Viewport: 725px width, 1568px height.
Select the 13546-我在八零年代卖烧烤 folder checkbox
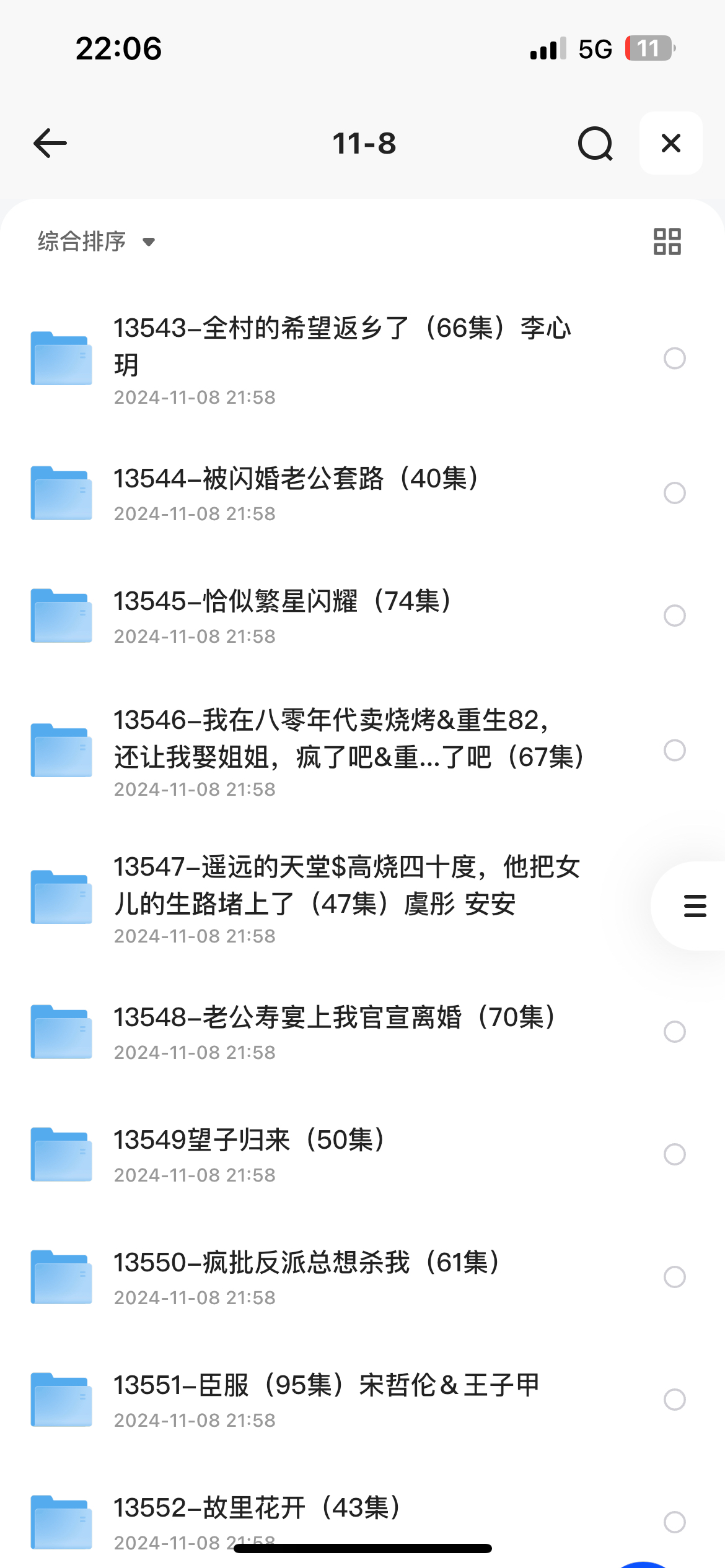(x=674, y=751)
